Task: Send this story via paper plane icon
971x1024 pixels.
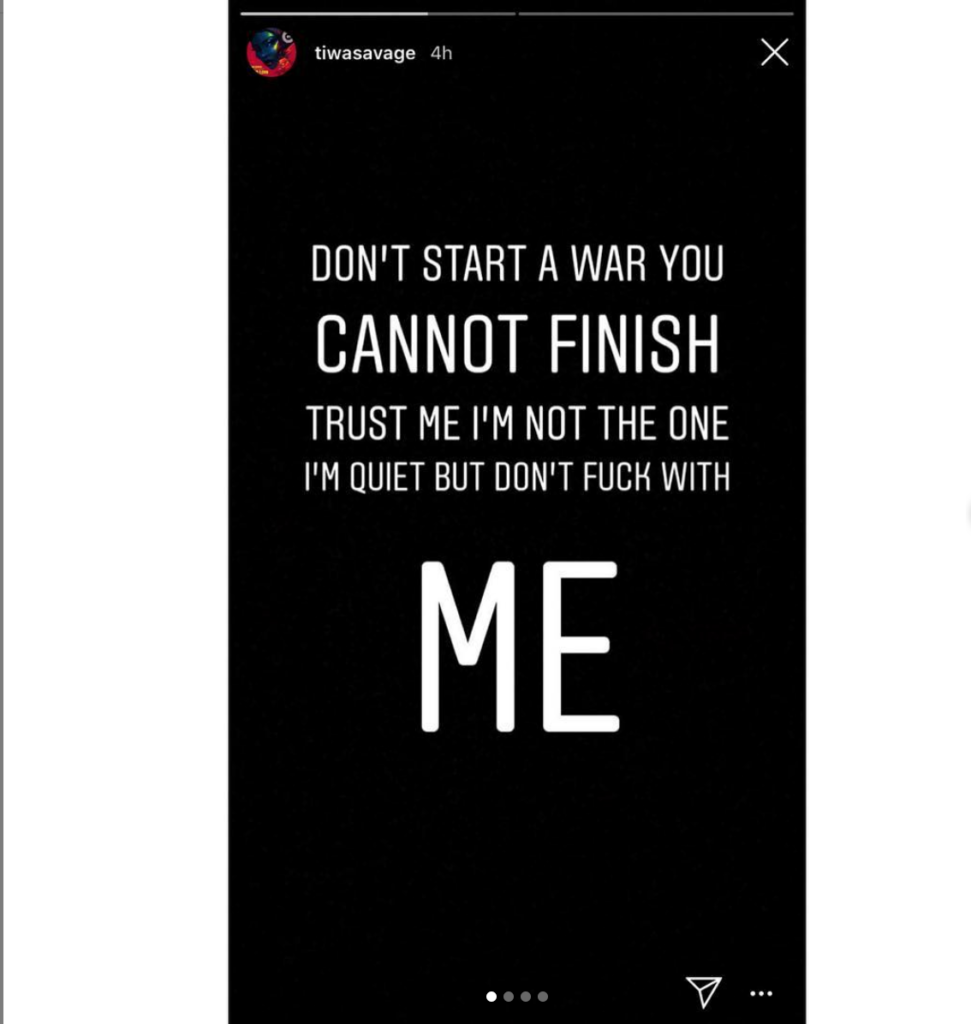Action: click(x=704, y=991)
